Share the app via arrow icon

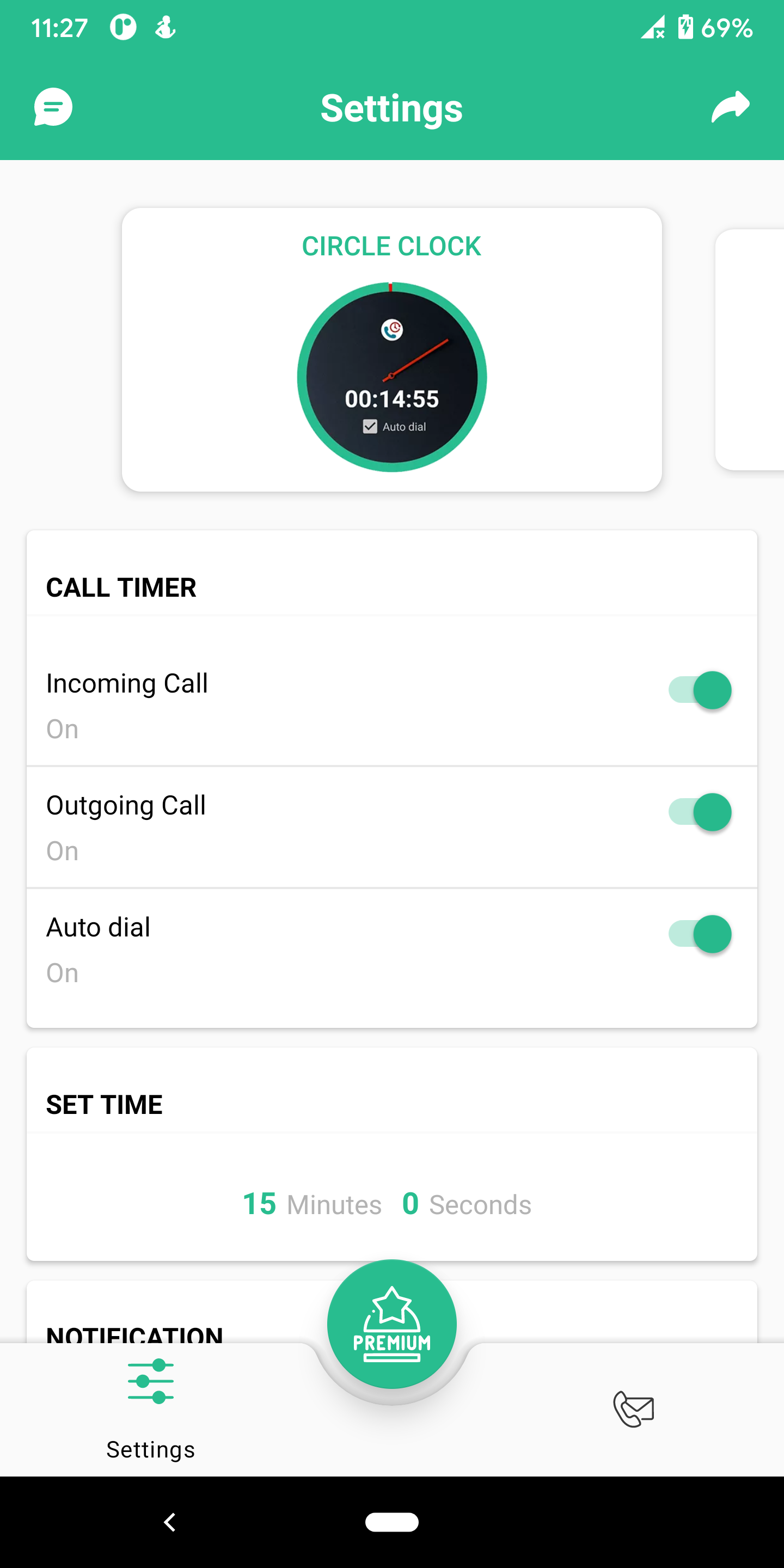(x=730, y=108)
